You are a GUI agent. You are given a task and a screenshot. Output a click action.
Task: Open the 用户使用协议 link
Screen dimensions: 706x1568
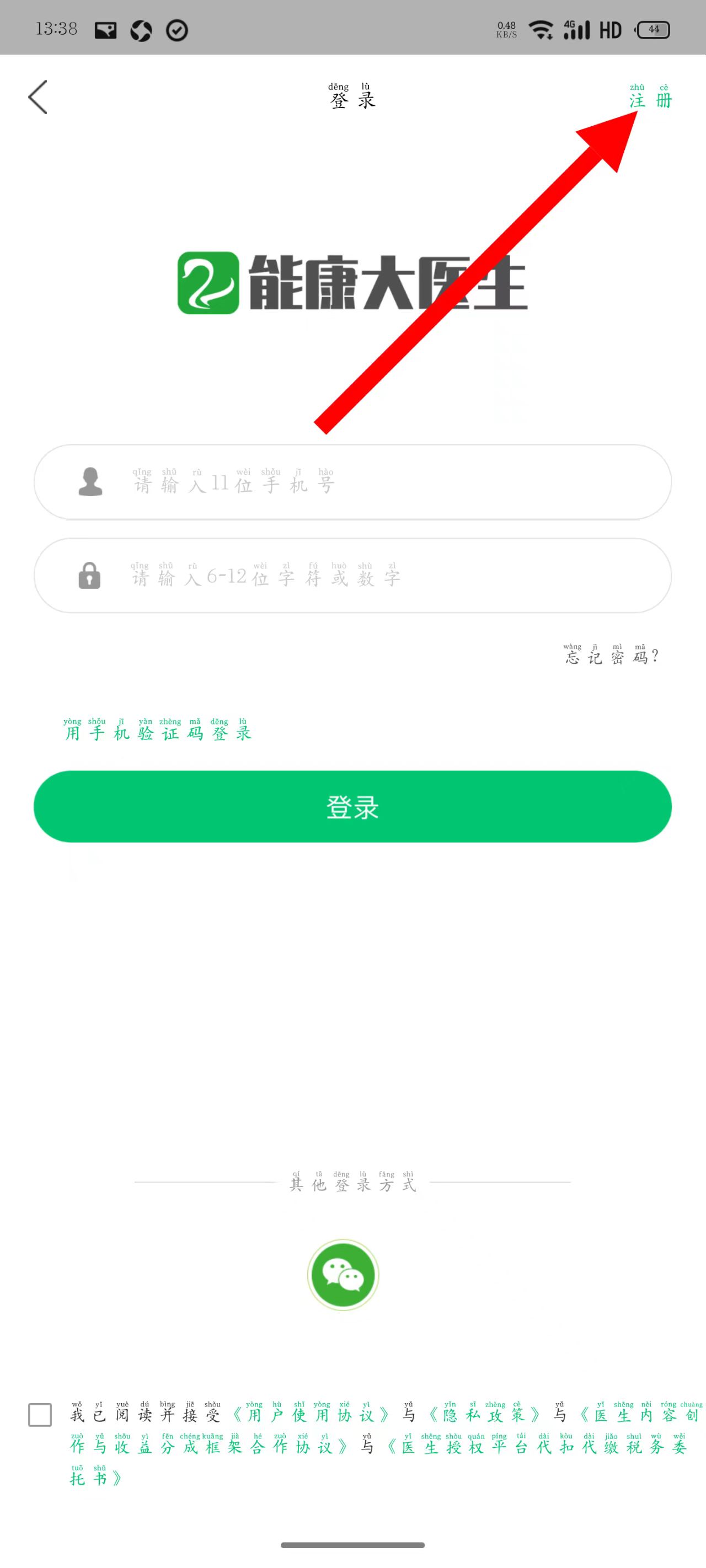click(x=311, y=1415)
